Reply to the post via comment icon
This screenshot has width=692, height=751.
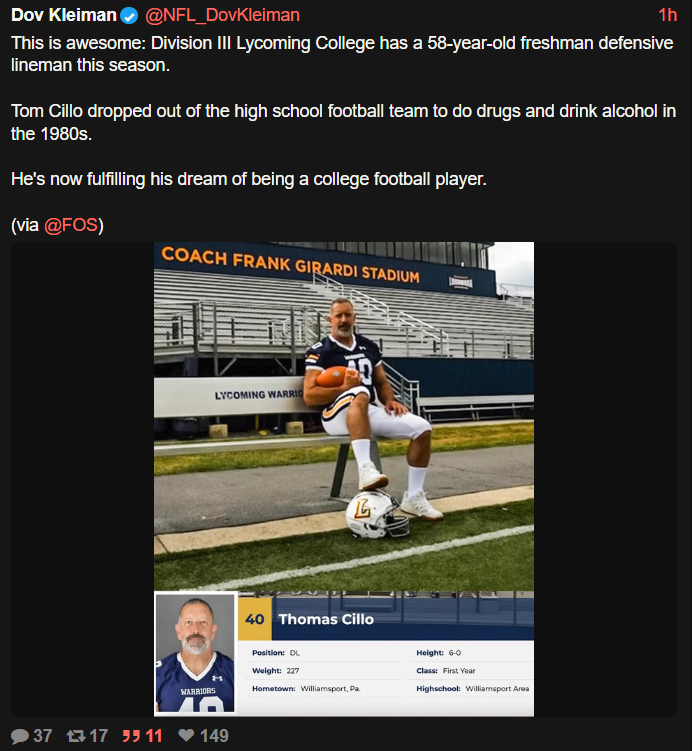[x=20, y=736]
